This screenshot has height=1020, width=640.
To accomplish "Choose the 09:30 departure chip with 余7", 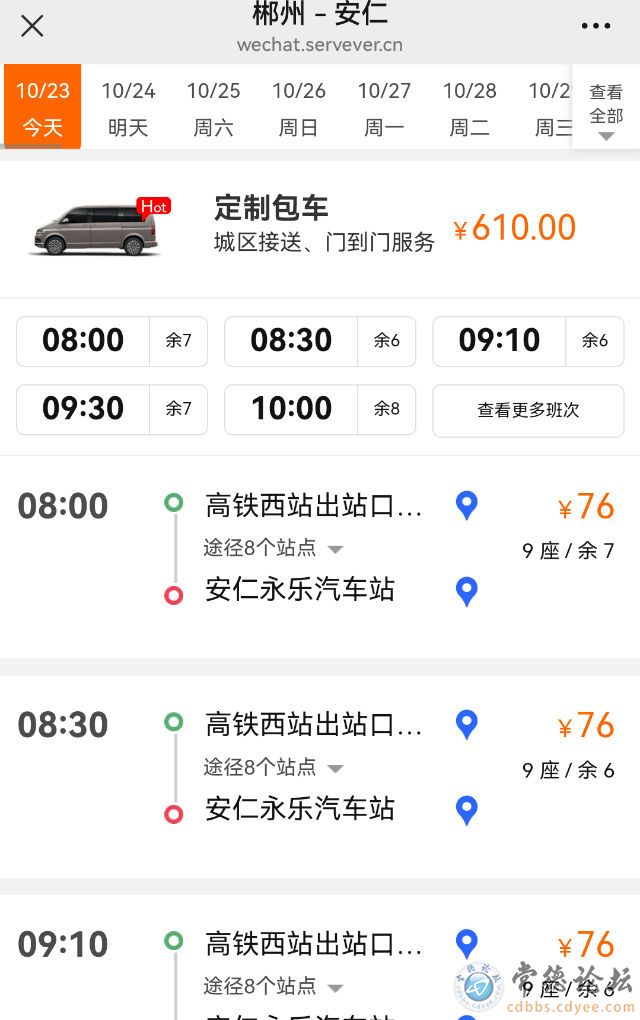I will coord(112,409).
